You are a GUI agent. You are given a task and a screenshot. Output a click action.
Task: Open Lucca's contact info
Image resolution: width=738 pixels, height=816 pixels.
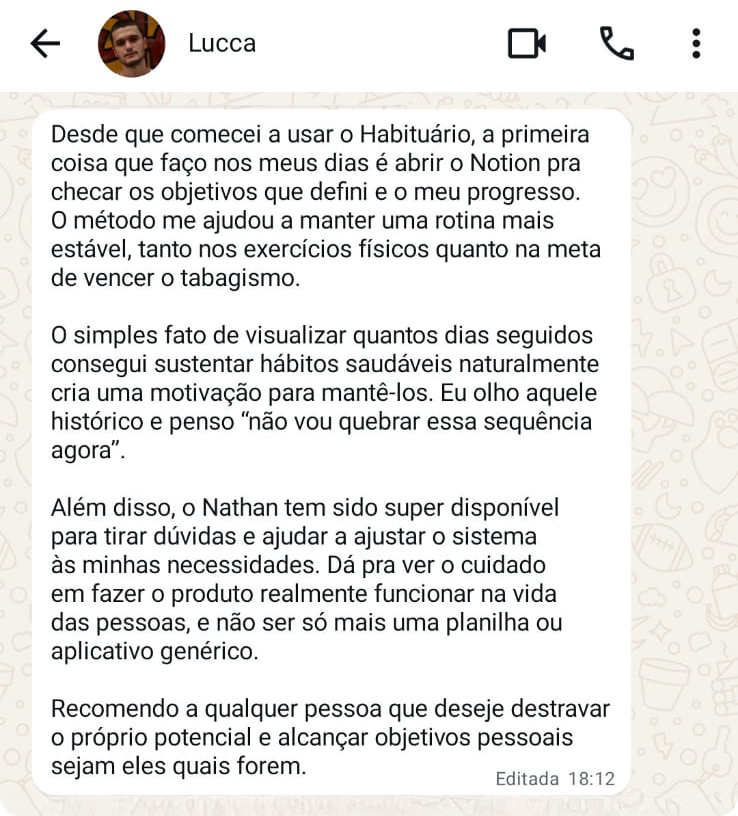click(222, 43)
